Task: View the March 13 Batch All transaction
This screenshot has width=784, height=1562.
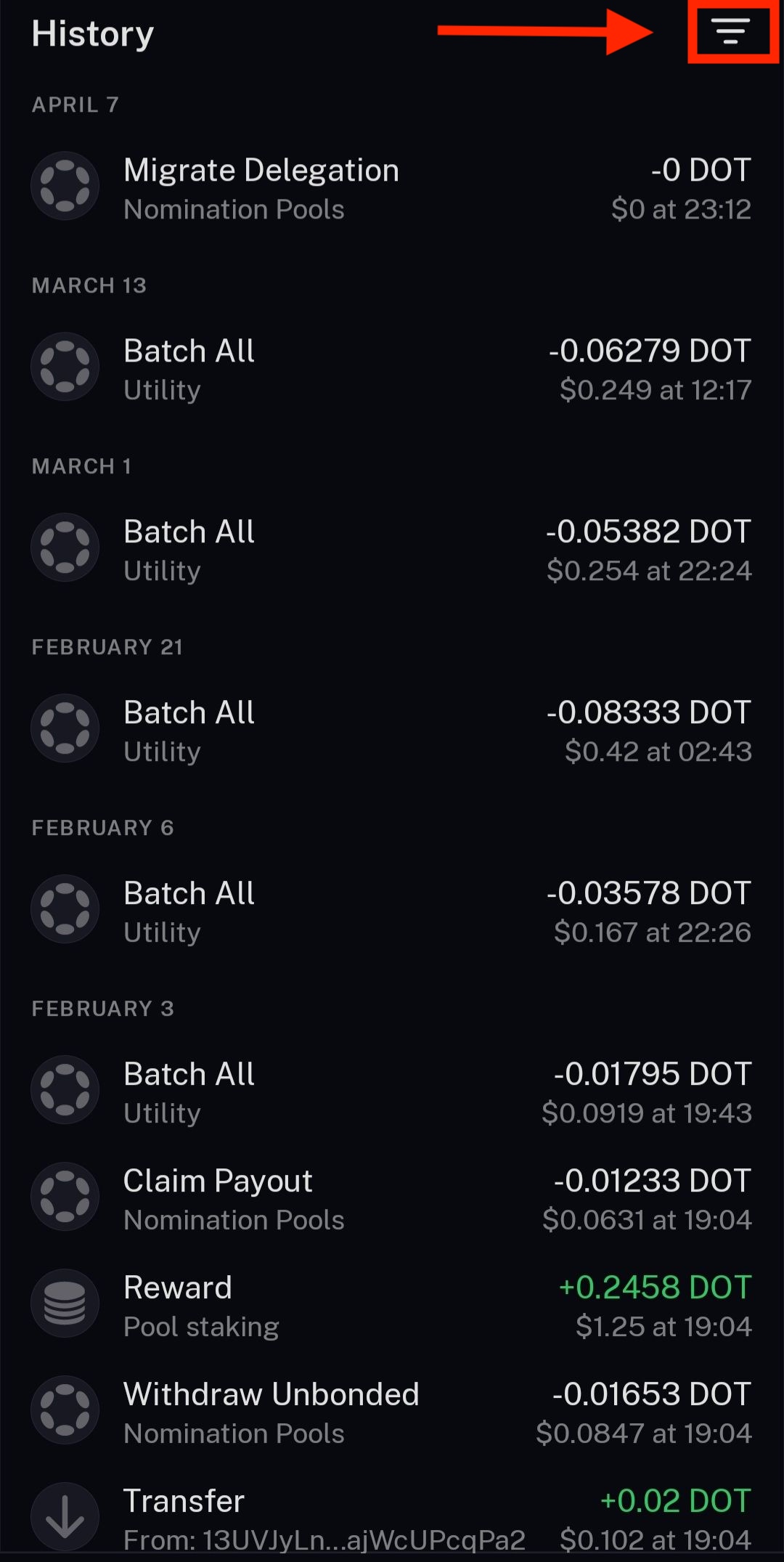Action: pos(392,370)
